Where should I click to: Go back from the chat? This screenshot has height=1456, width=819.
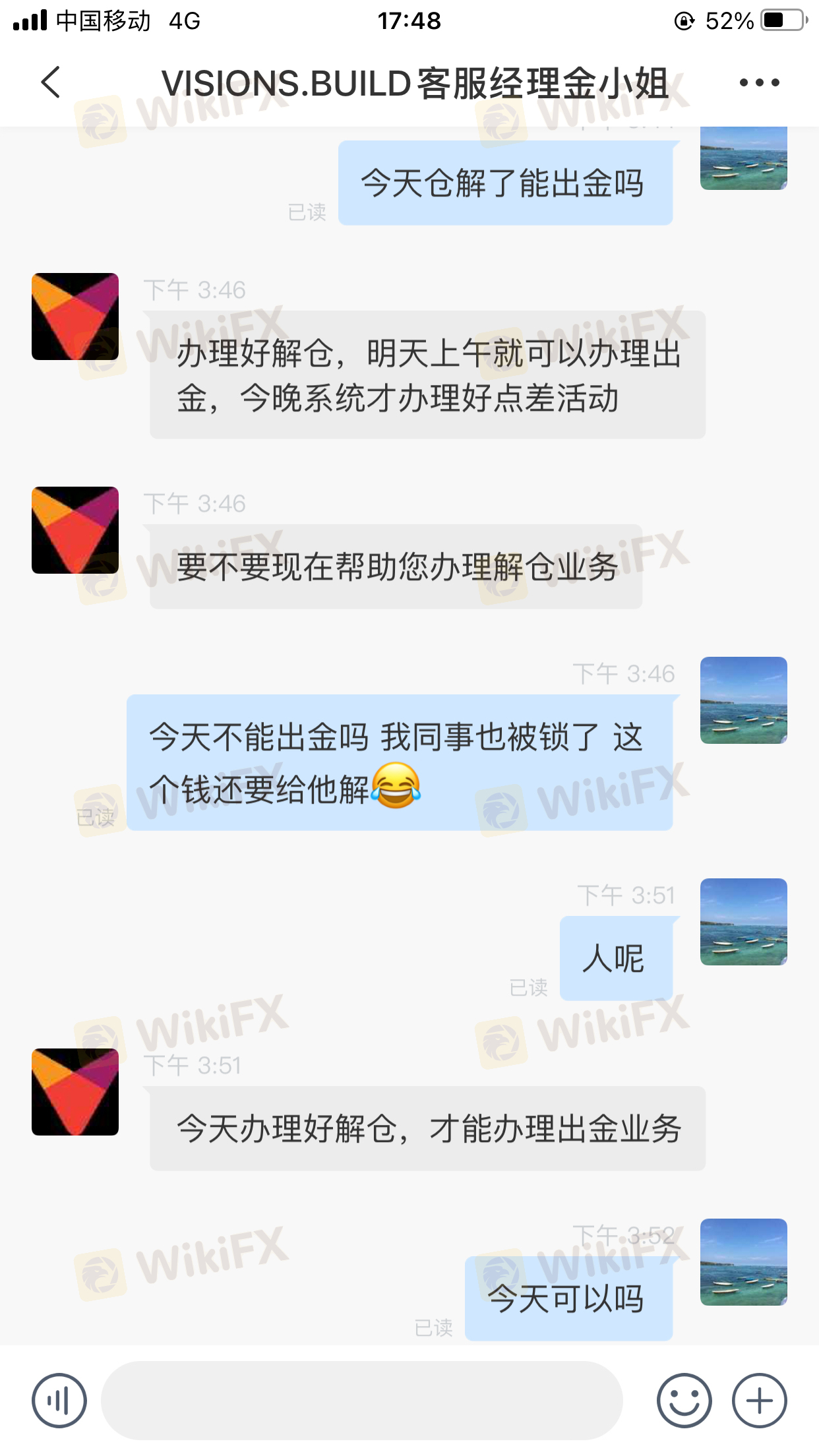51,82
